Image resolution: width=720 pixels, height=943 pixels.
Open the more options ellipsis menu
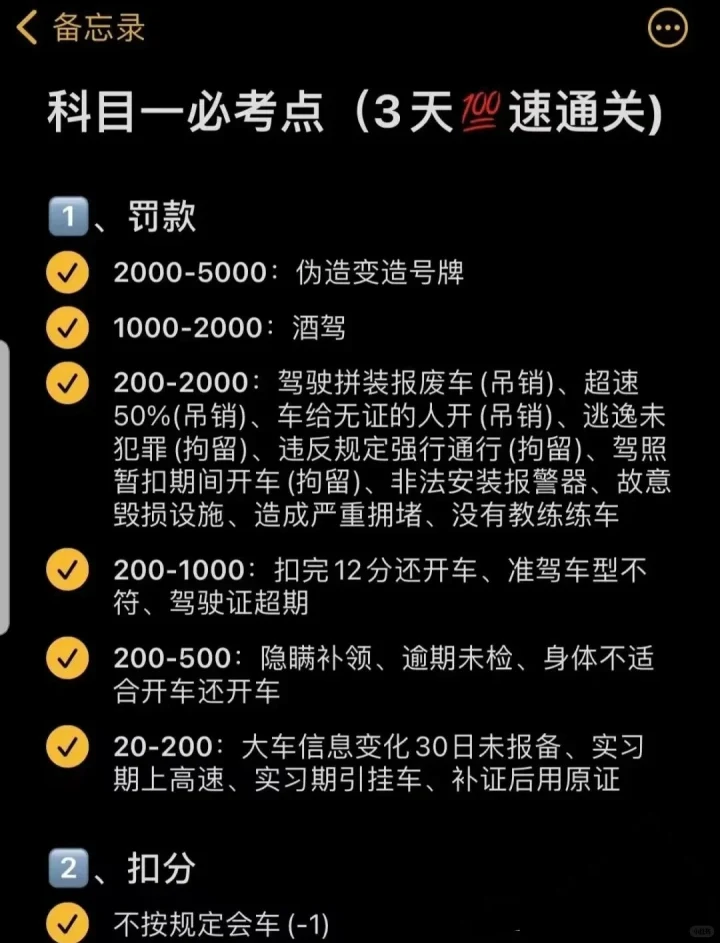coord(668,28)
